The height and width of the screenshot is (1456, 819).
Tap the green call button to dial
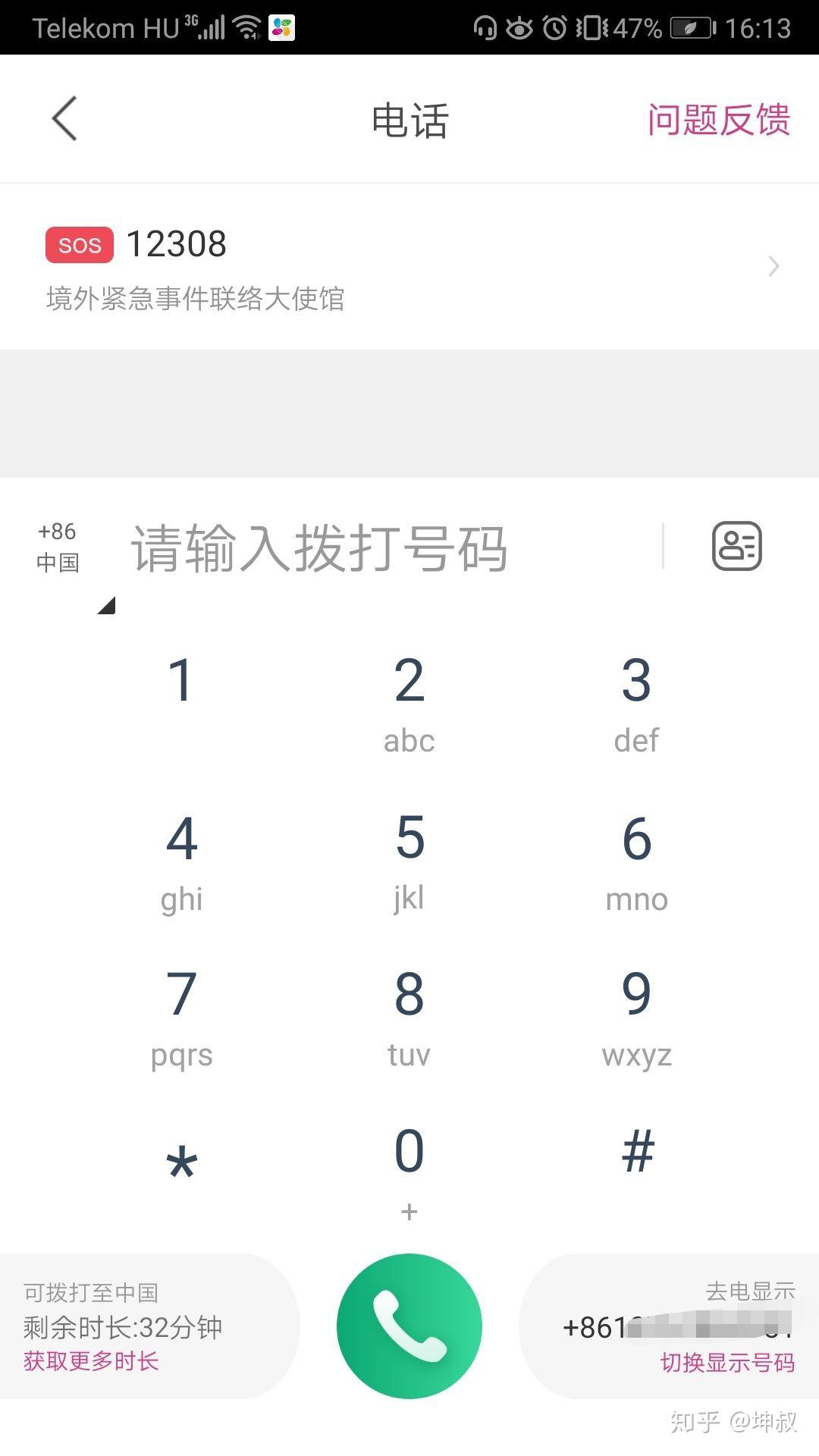pyautogui.click(x=409, y=1326)
